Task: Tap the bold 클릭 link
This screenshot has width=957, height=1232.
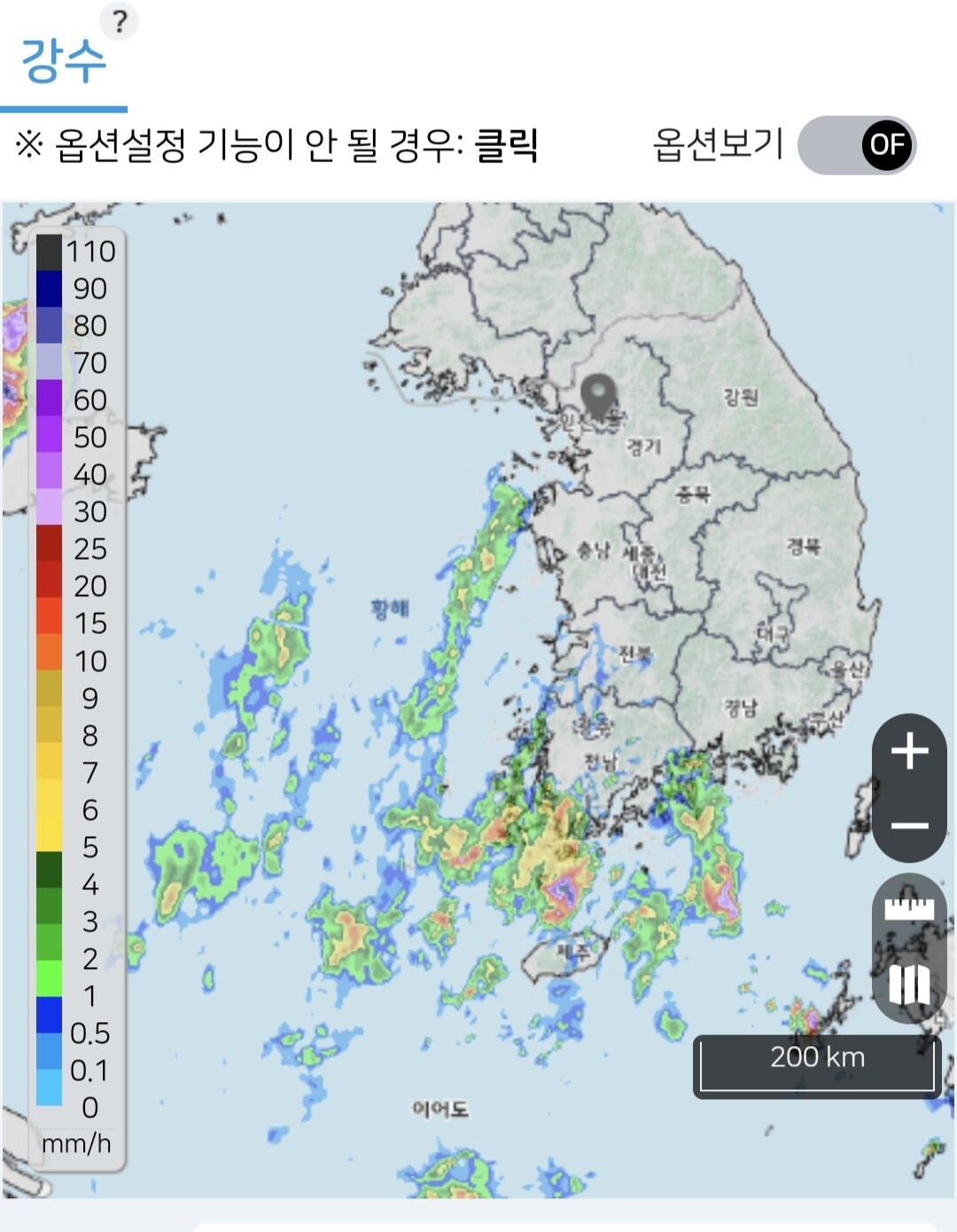Action: coord(506,144)
